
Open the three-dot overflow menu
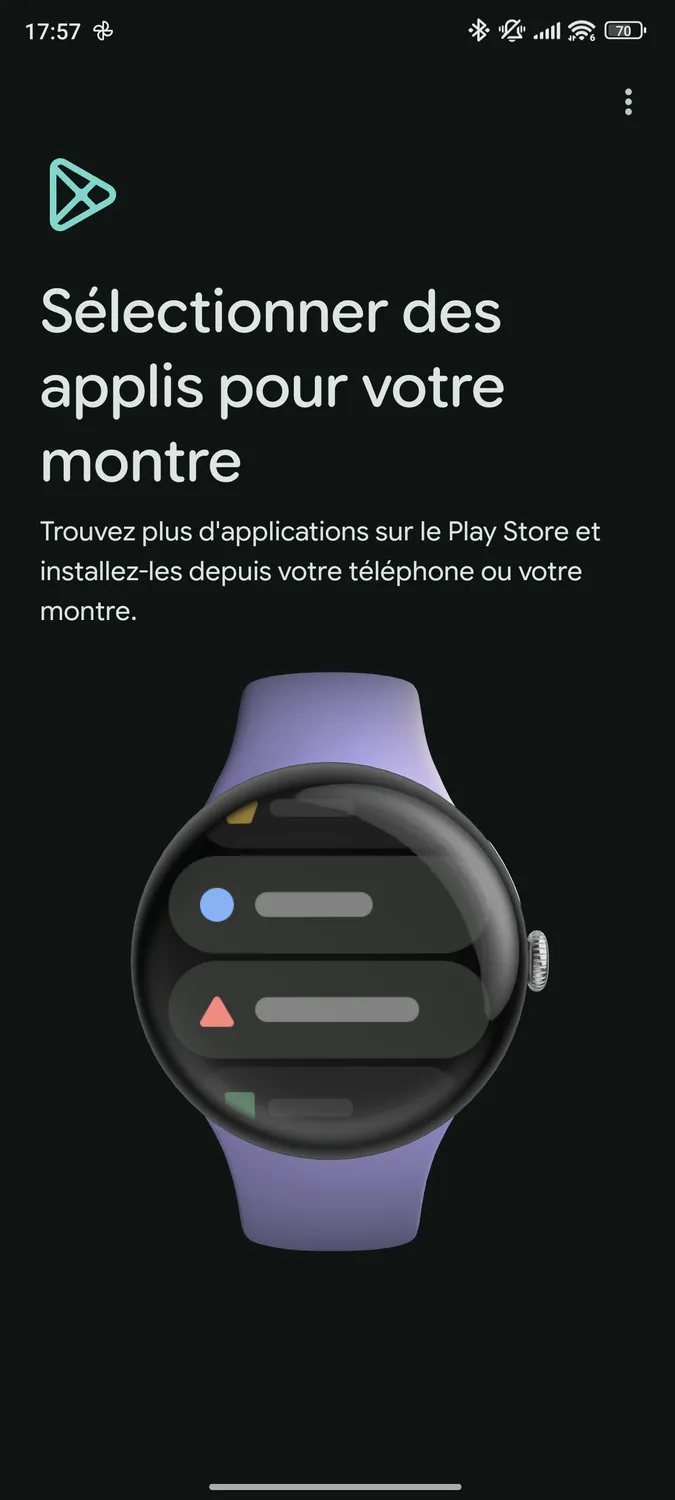[x=628, y=102]
